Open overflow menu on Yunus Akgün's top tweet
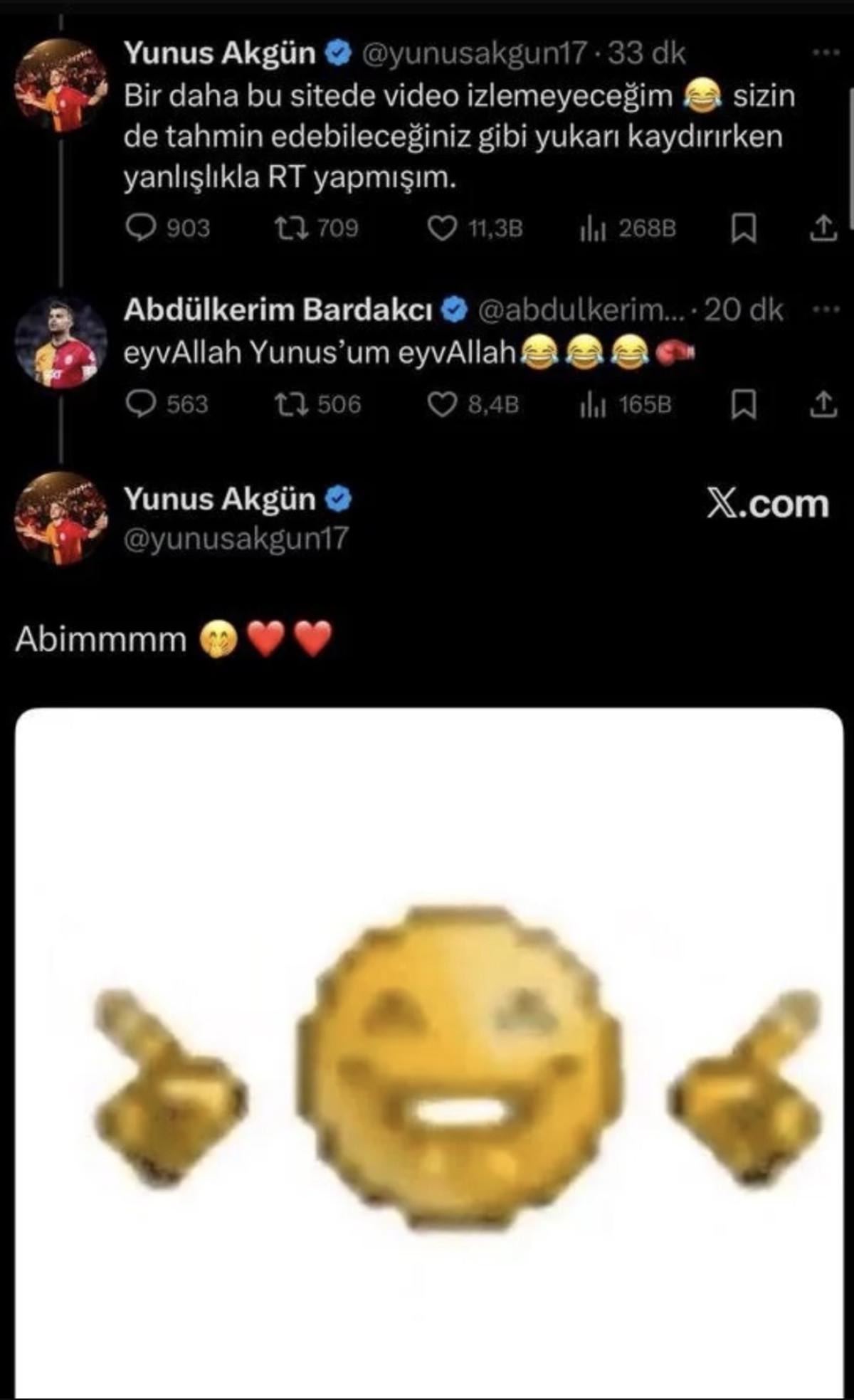 coord(826,53)
